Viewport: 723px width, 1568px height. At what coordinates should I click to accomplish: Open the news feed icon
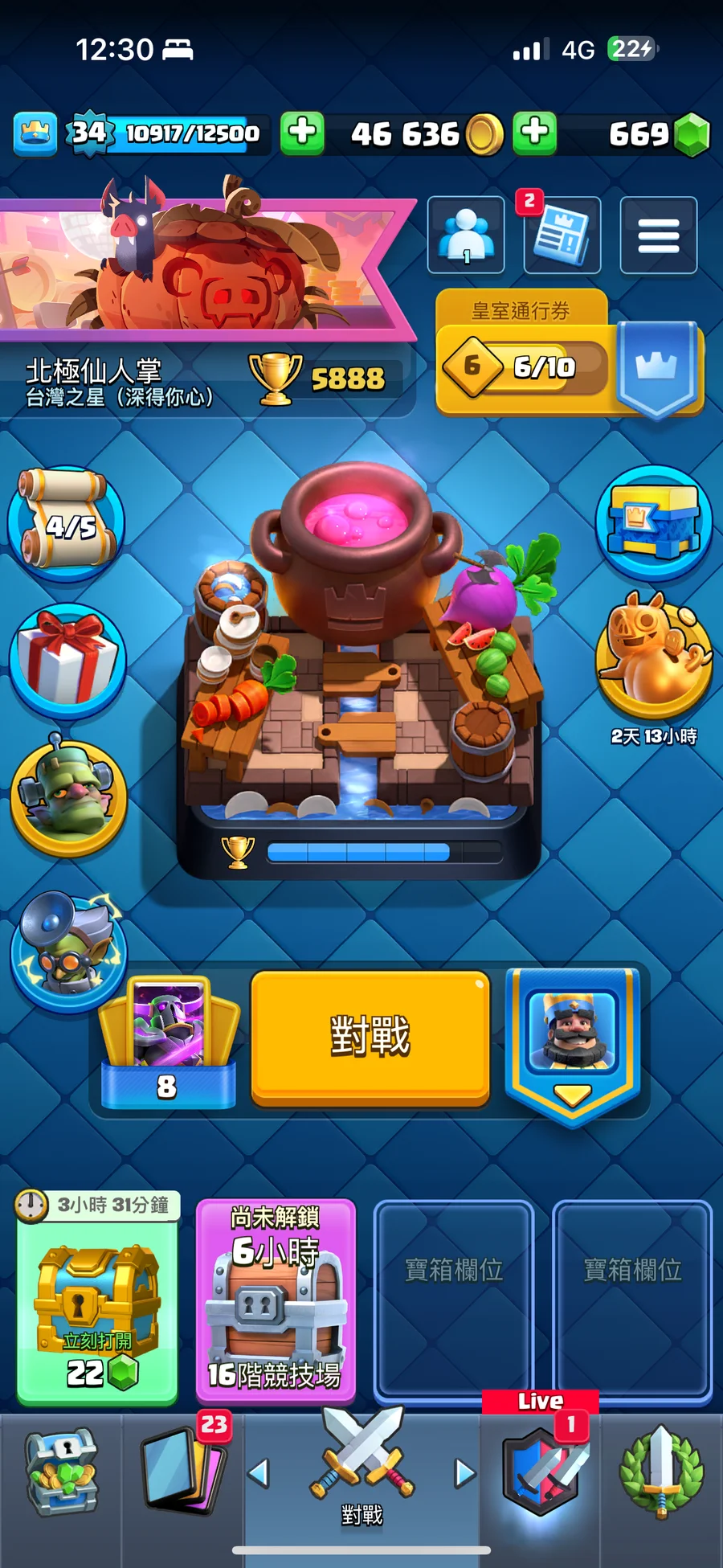(x=562, y=235)
